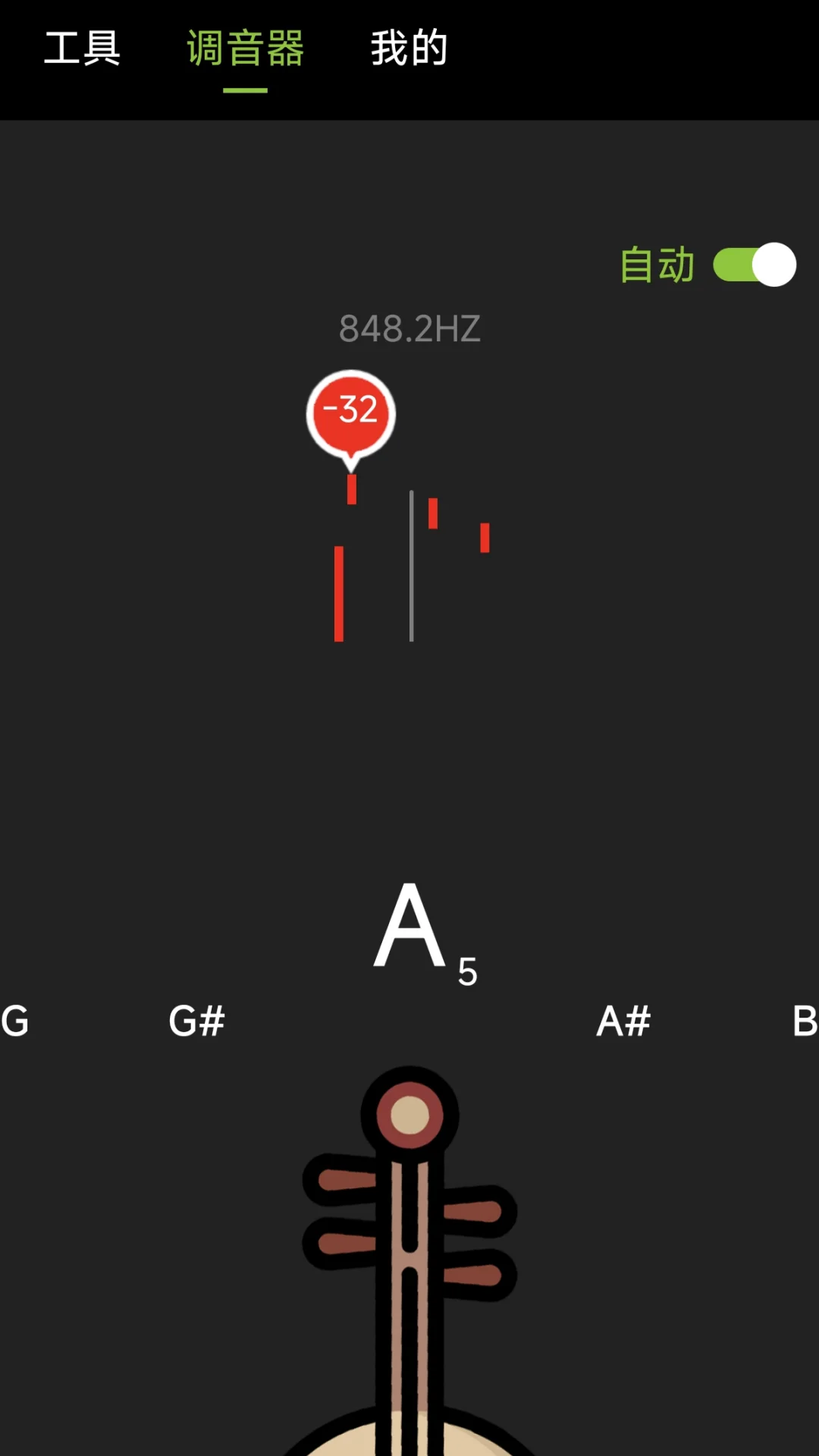Select the G# note on the scale
Viewport: 819px width, 1456px height.
pyautogui.click(x=198, y=1022)
